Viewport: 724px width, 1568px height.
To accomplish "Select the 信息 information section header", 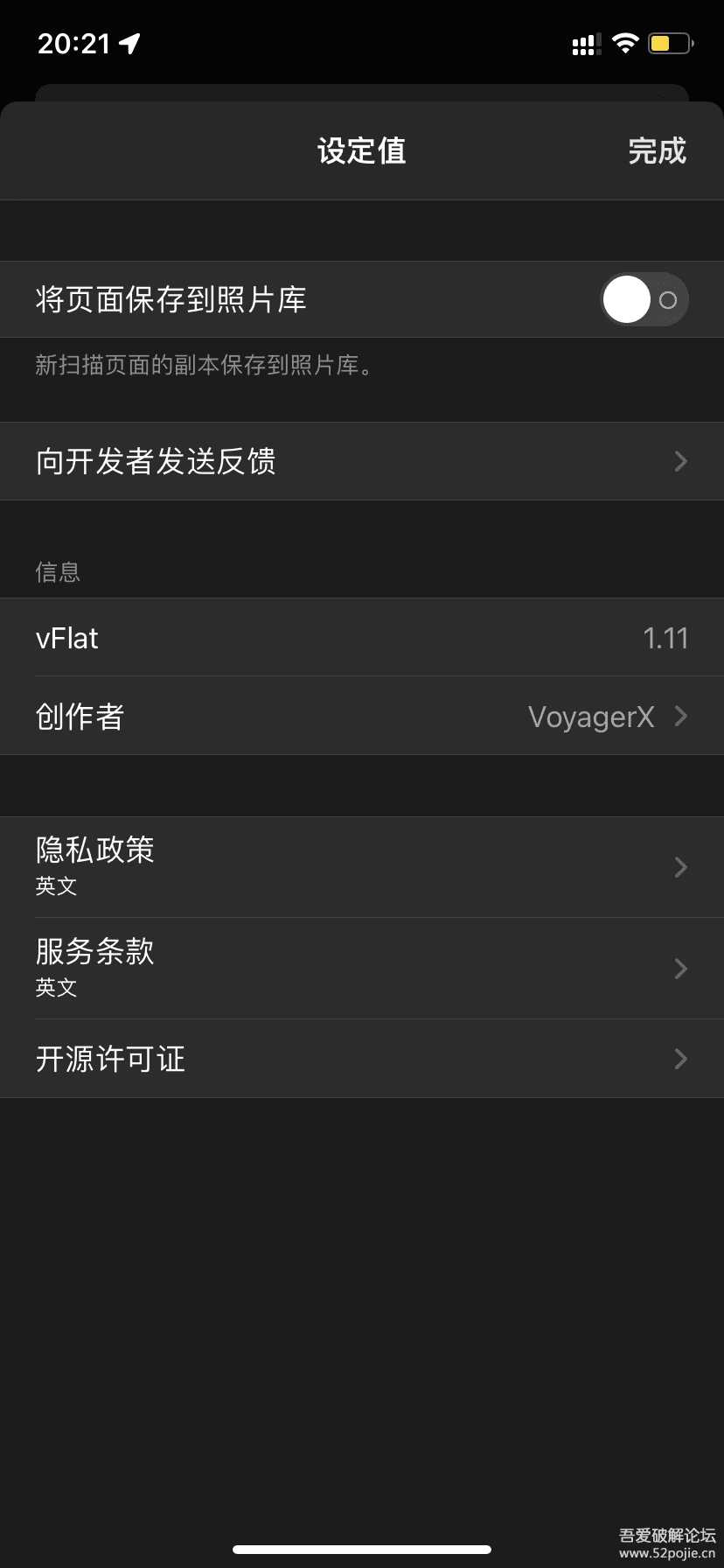I will coord(57,571).
